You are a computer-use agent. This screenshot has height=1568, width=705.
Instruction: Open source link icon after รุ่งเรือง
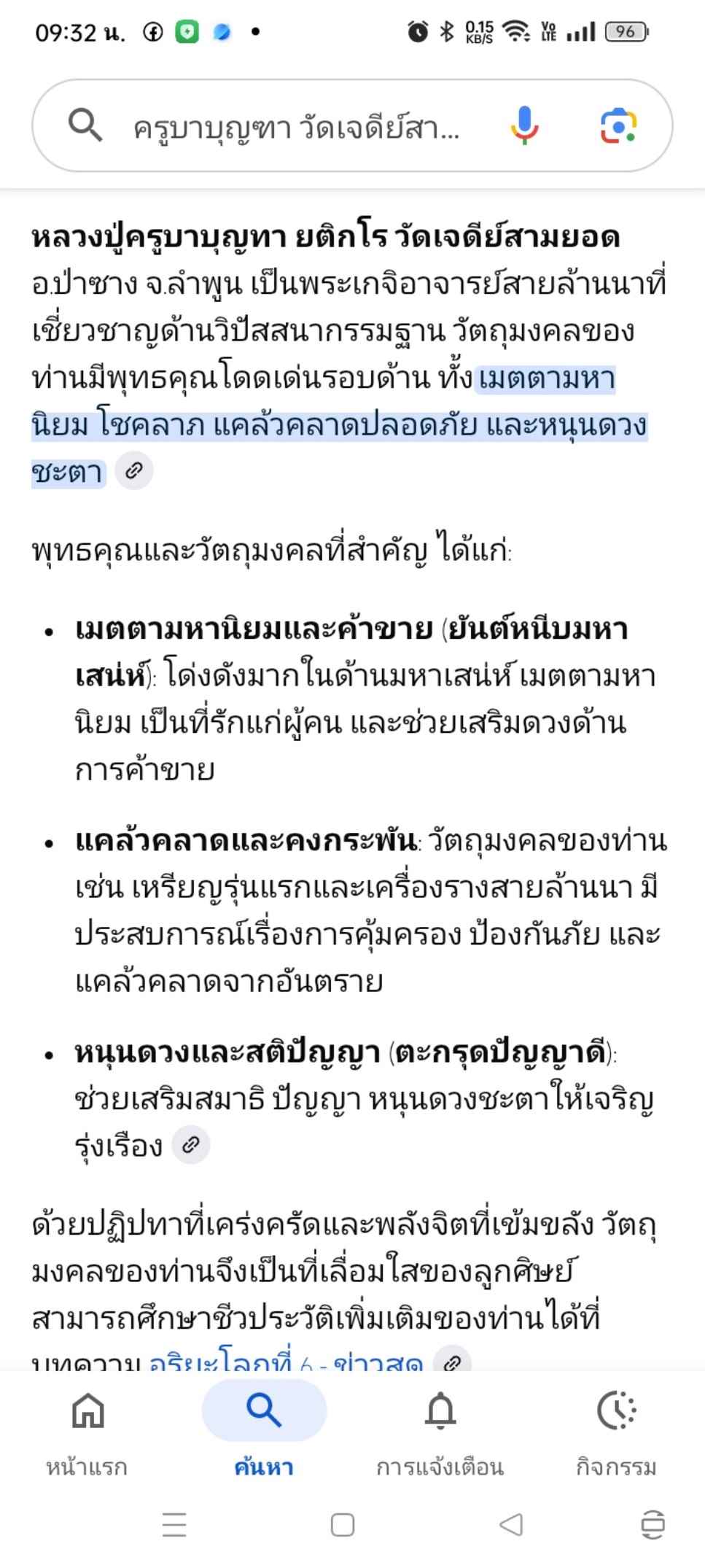coord(191,1144)
